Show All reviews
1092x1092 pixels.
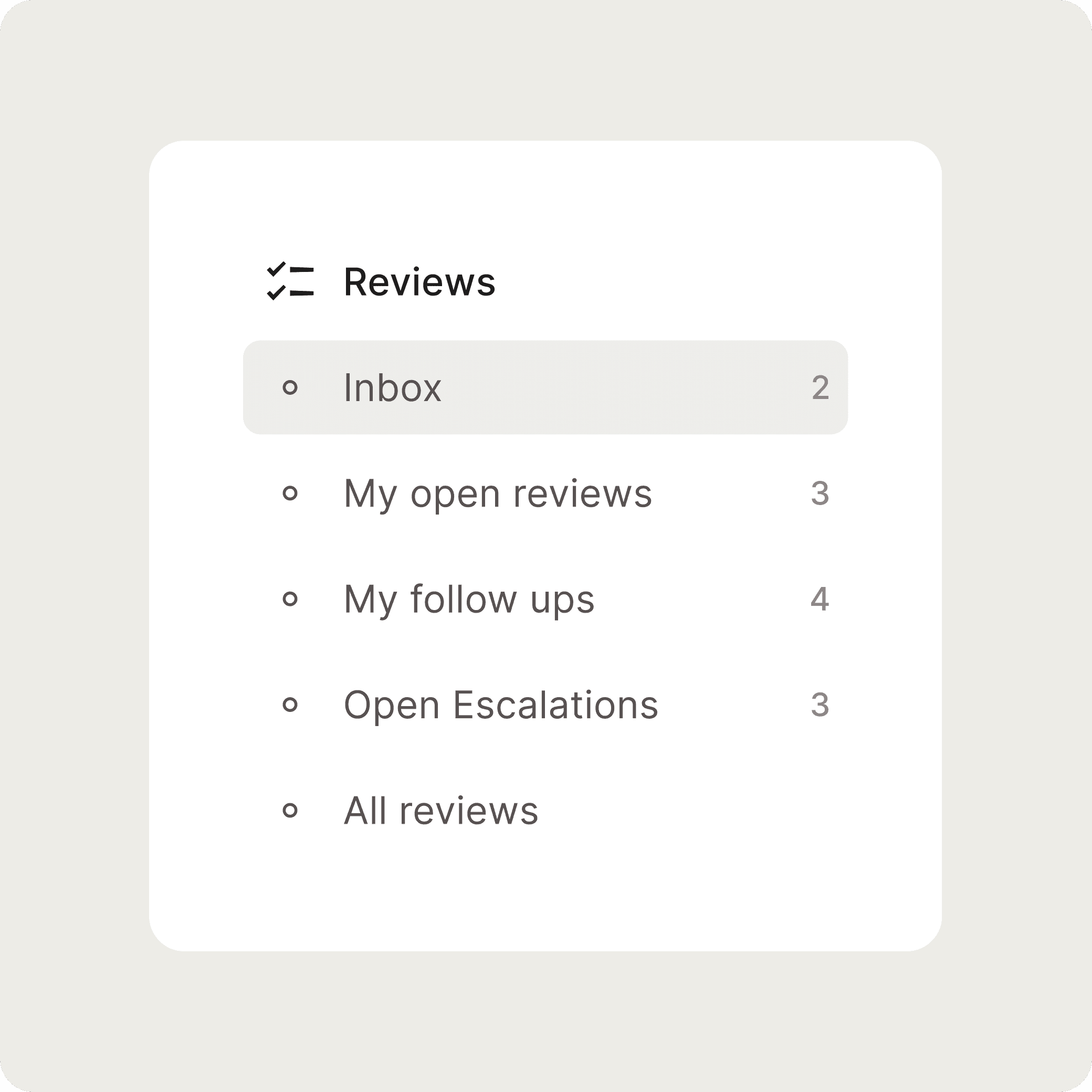545,810
